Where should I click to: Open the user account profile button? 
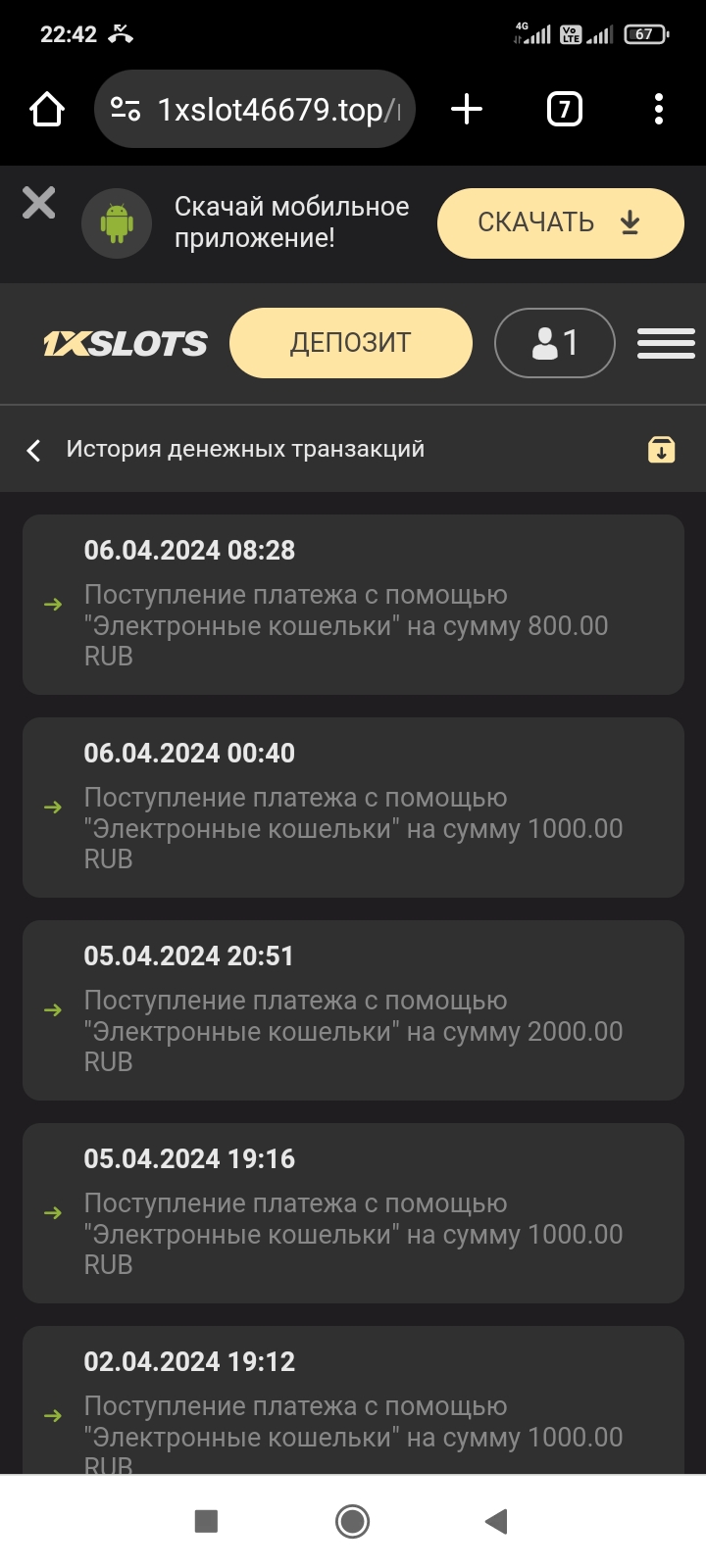555,343
